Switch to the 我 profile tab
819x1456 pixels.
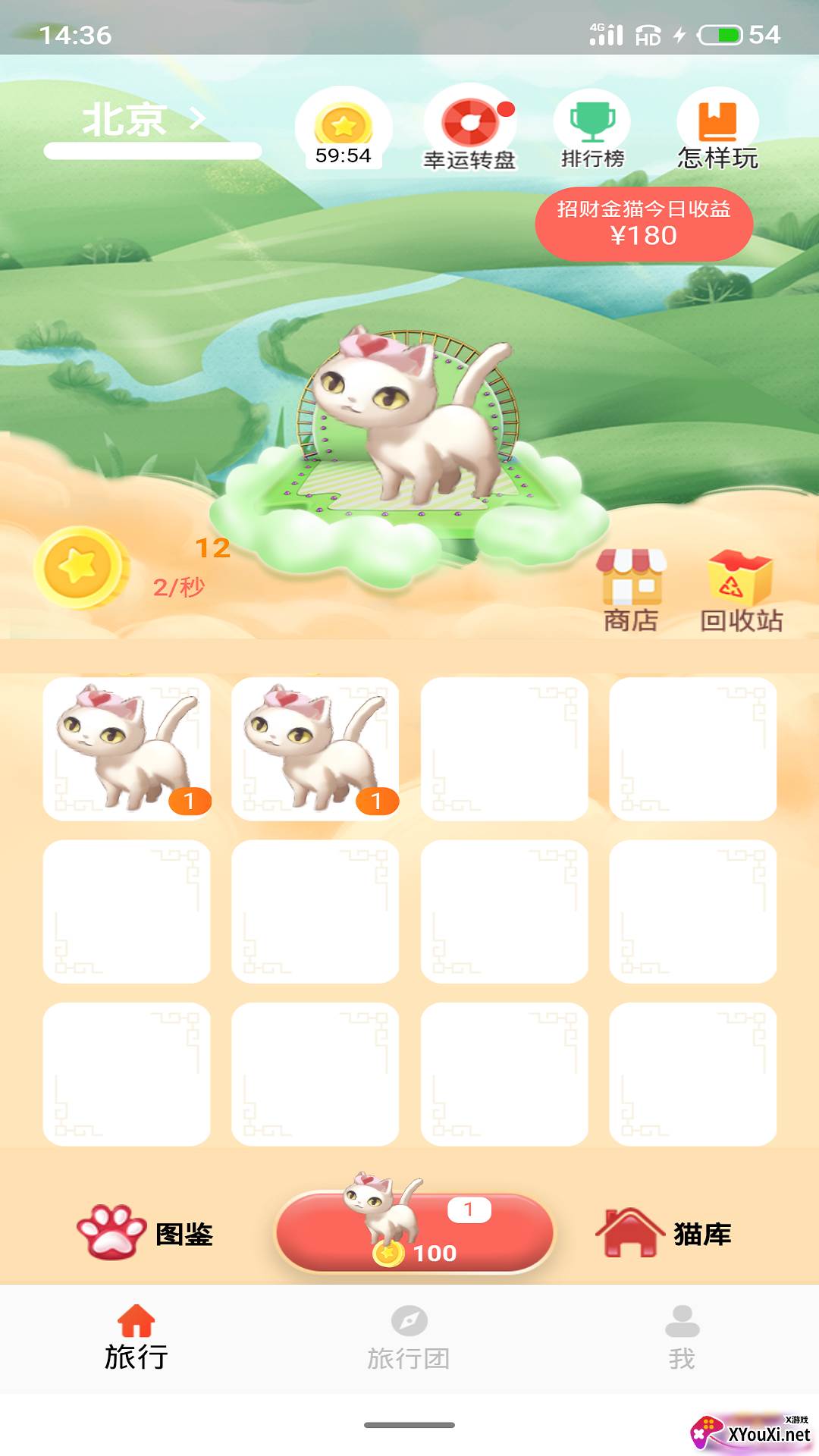(682, 1339)
